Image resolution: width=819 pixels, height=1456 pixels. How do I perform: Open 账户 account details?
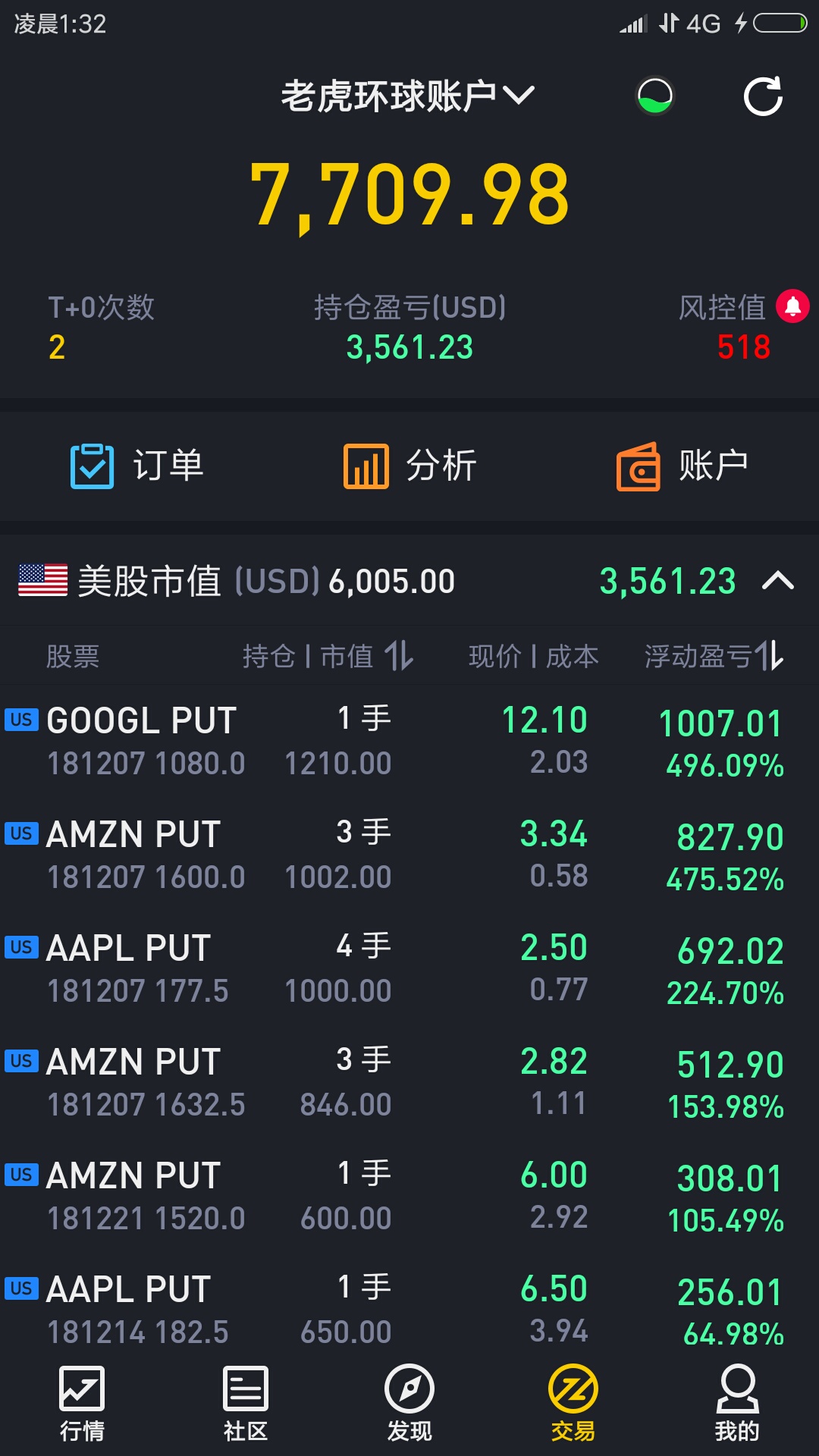point(682,466)
